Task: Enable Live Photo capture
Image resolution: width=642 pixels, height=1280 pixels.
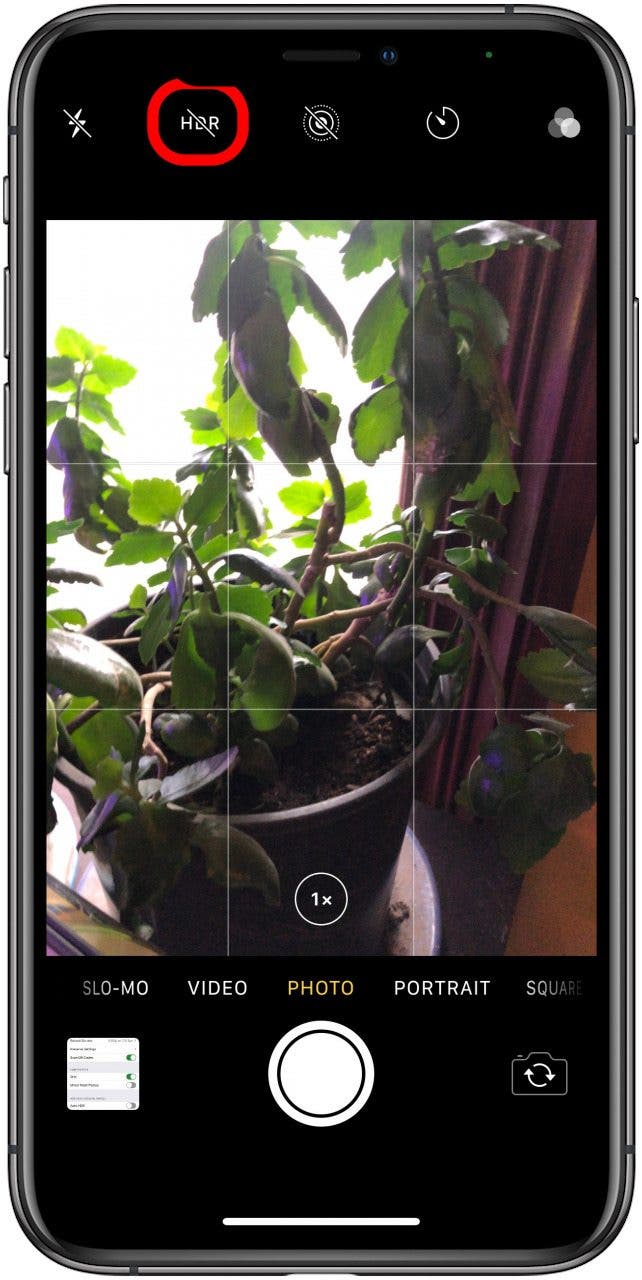Action: point(321,124)
